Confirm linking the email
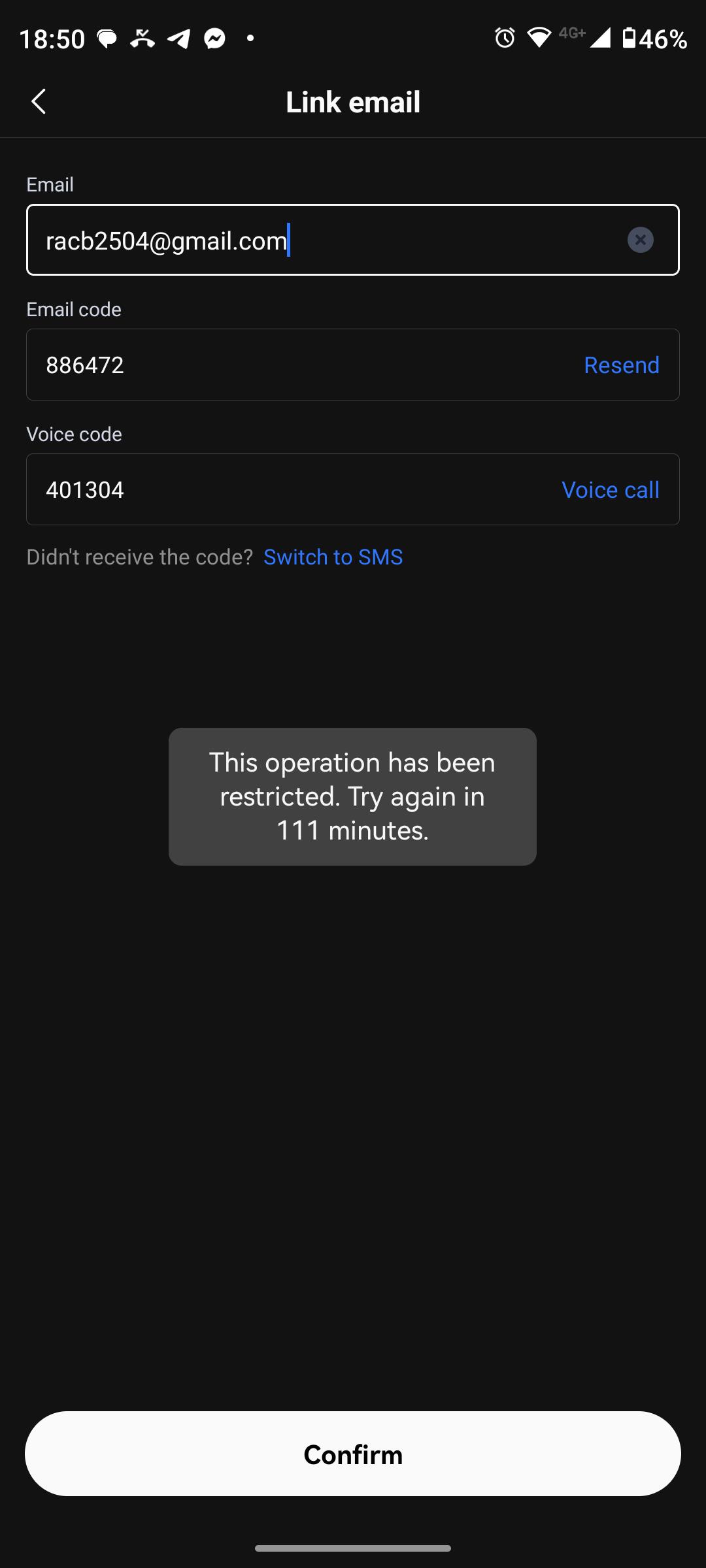The height and width of the screenshot is (1568, 706). (x=353, y=1454)
